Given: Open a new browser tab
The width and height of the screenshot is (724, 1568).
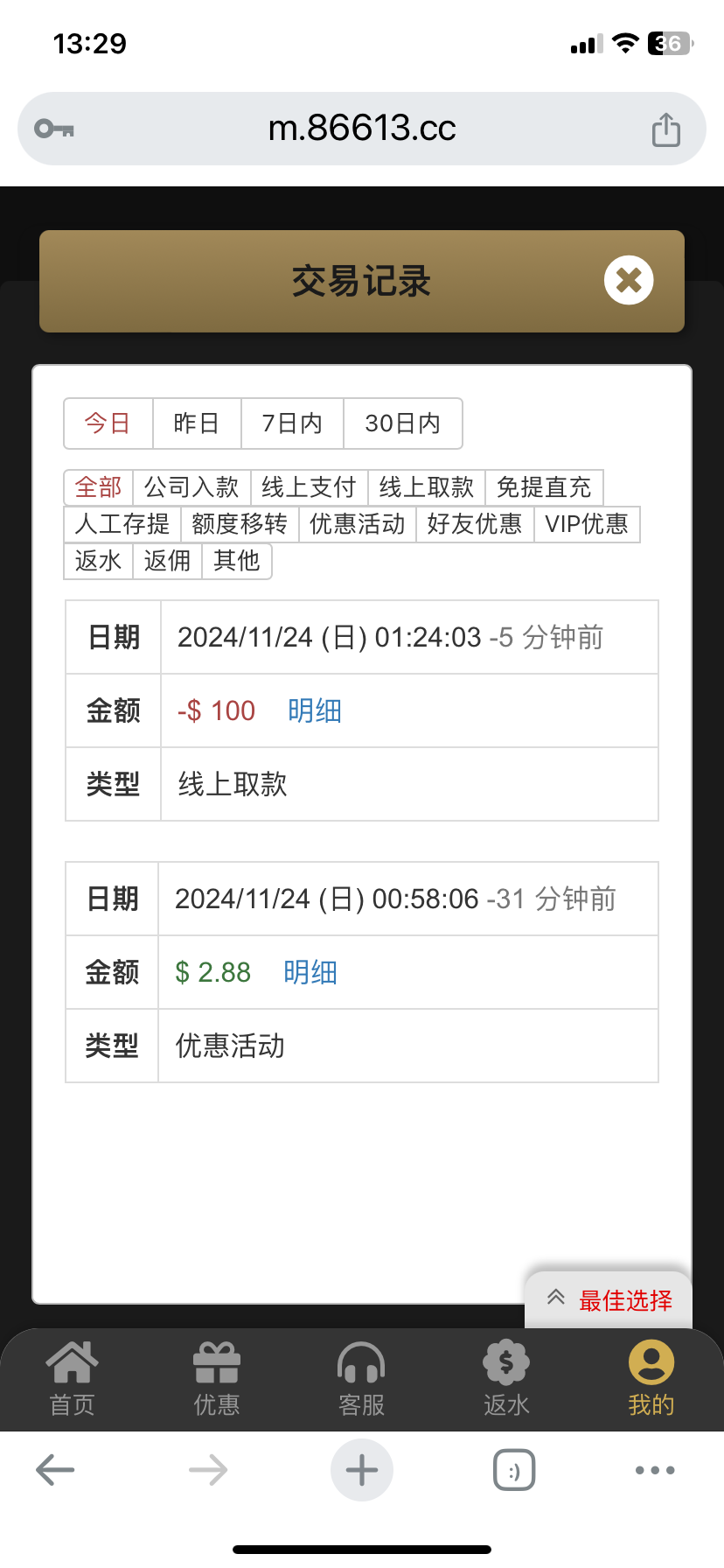Looking at the screenshot, I should pyautogui.click(x=361, y=1470).
